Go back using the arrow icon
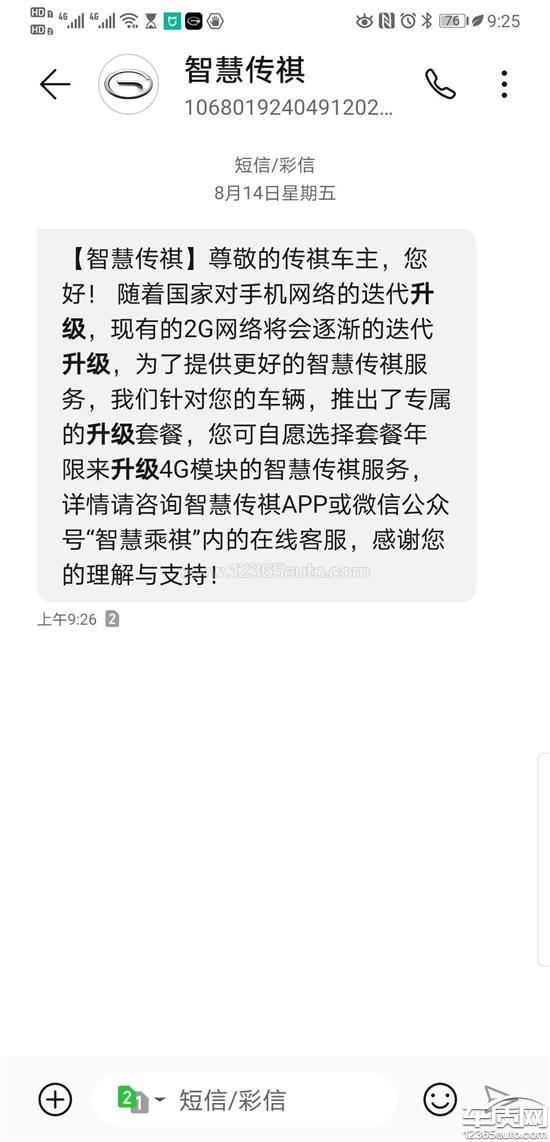 pyautogui.click(x=55, y=84)
